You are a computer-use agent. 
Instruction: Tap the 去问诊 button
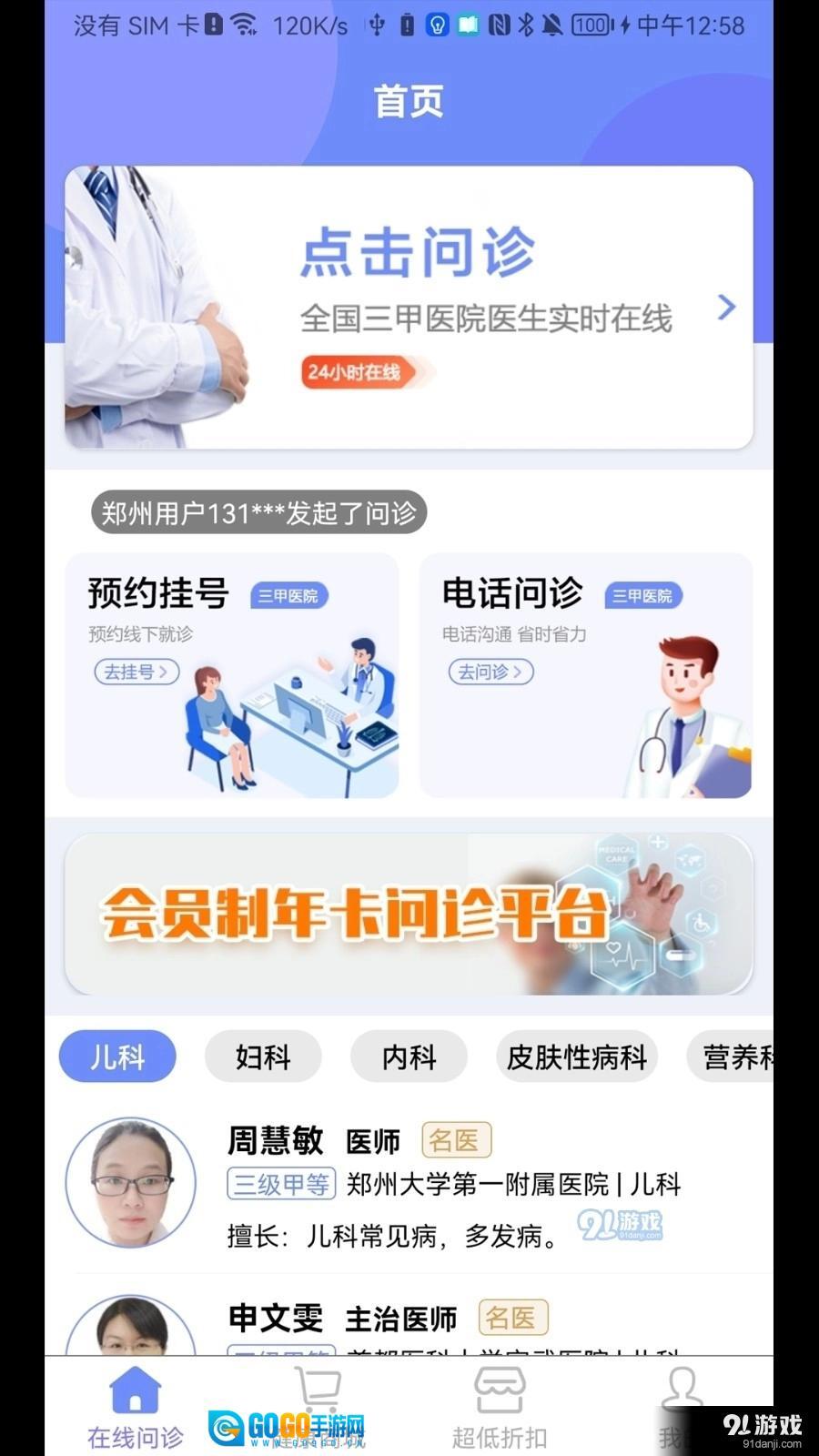tap(490, 672)
